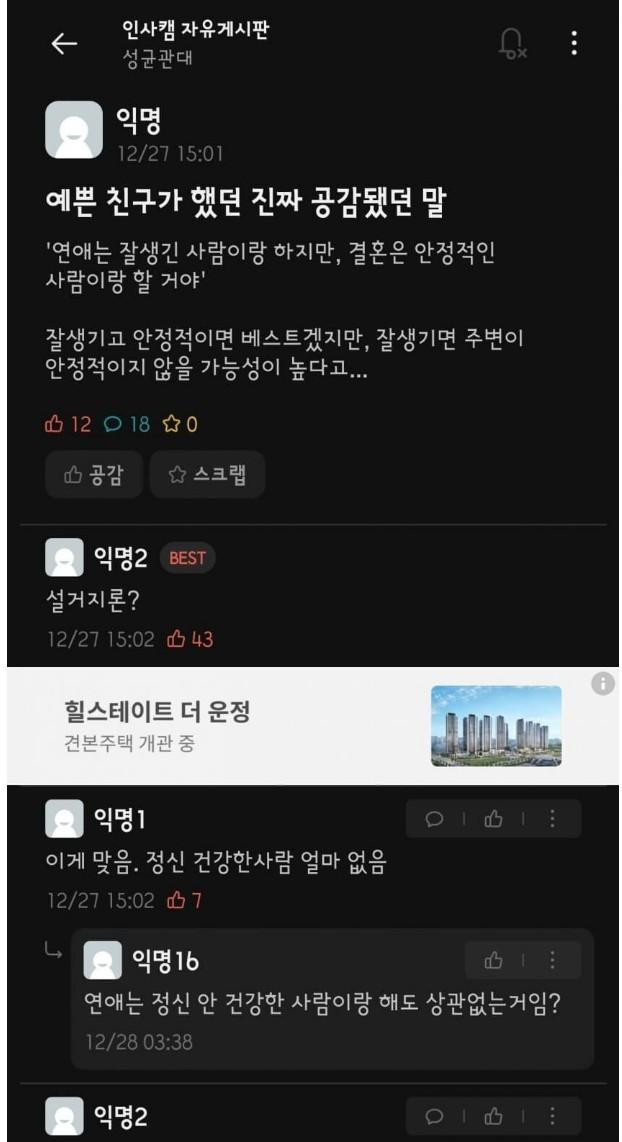Screen dimensions: 622x1142
Task: Tap the 공감 like button
Action: coord(94,476)
